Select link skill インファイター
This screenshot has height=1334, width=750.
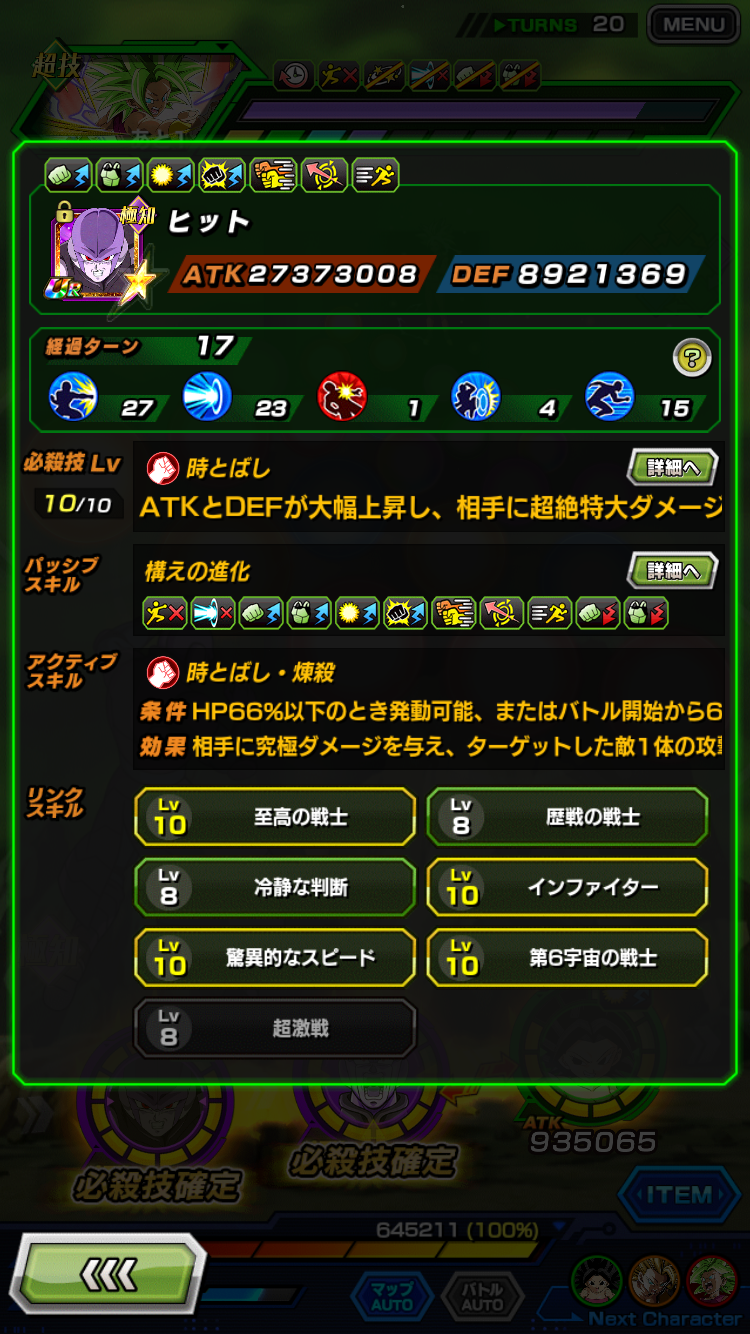(x=567, y=887)
